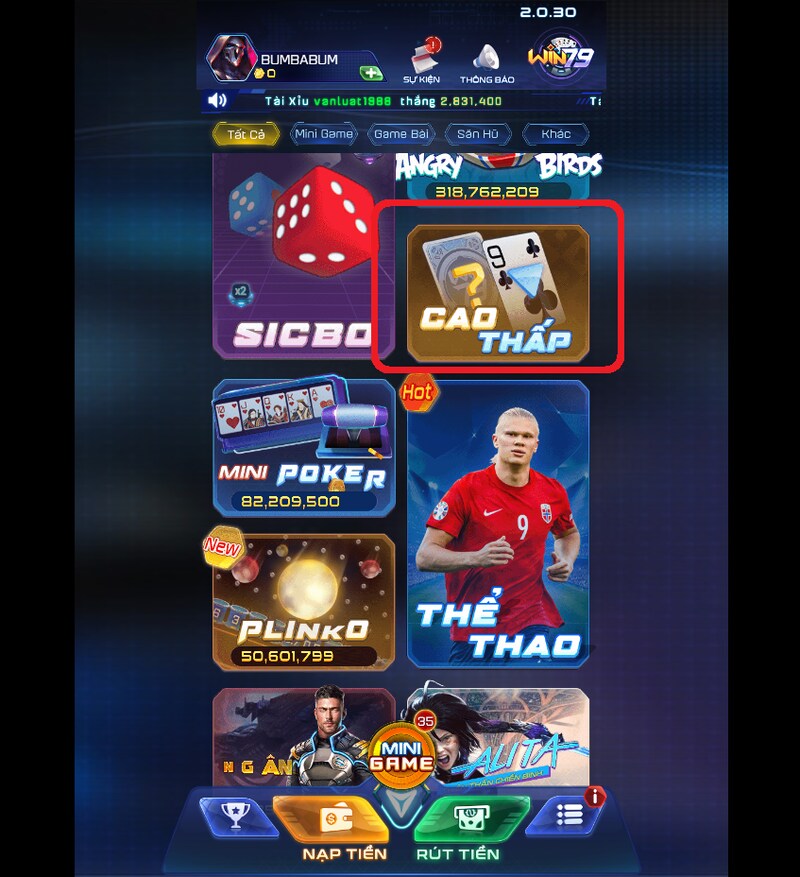Switch to the Mini Game tab
800x877 pixels.
point(323,134)
